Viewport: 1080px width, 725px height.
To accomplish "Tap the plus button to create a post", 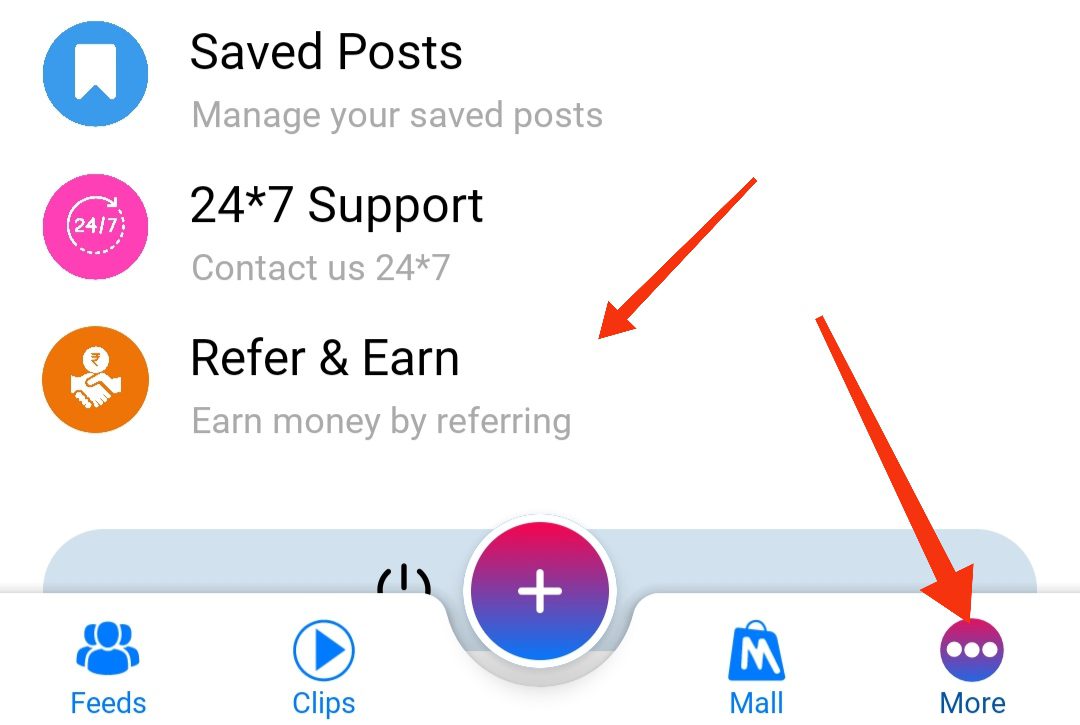I will click(540, 593).
